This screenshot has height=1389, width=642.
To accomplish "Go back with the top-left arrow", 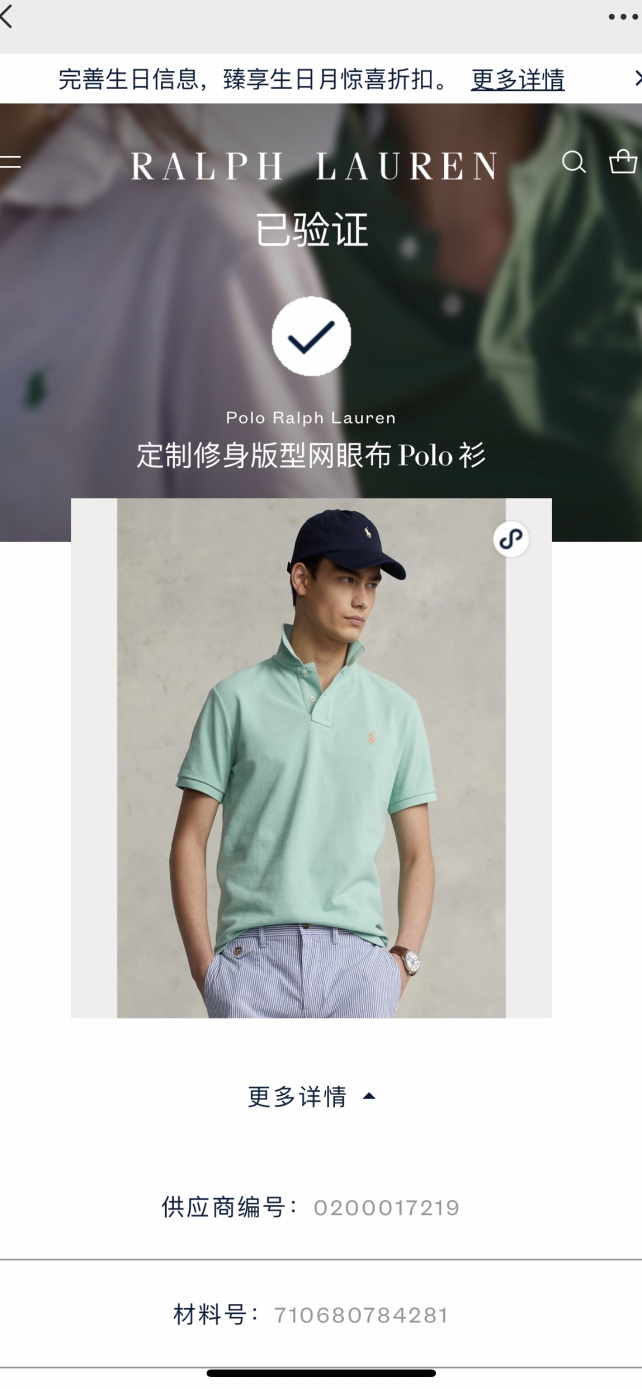I will point(8,16).
